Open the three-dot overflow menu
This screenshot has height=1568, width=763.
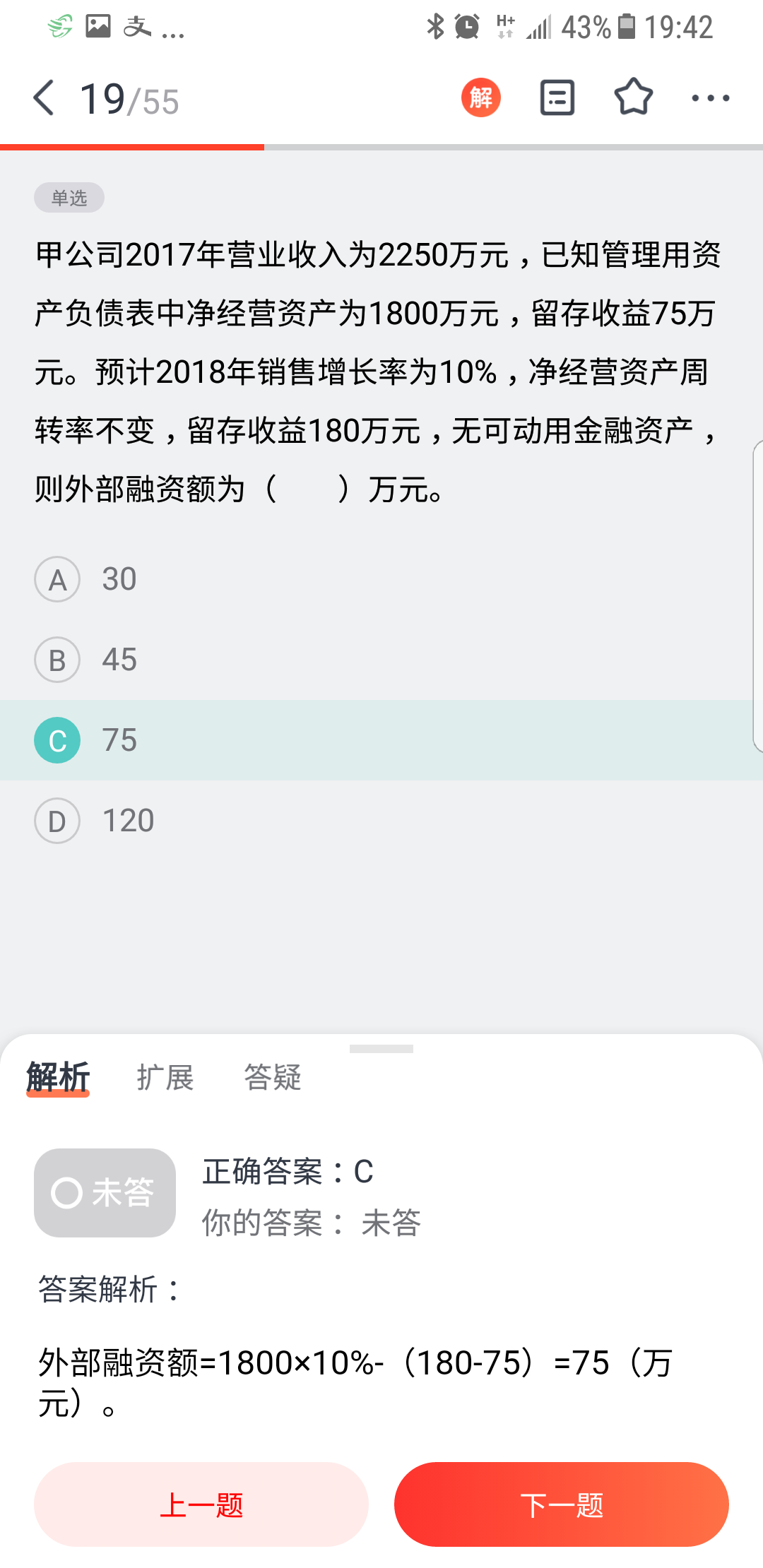(x=710, y=98)
